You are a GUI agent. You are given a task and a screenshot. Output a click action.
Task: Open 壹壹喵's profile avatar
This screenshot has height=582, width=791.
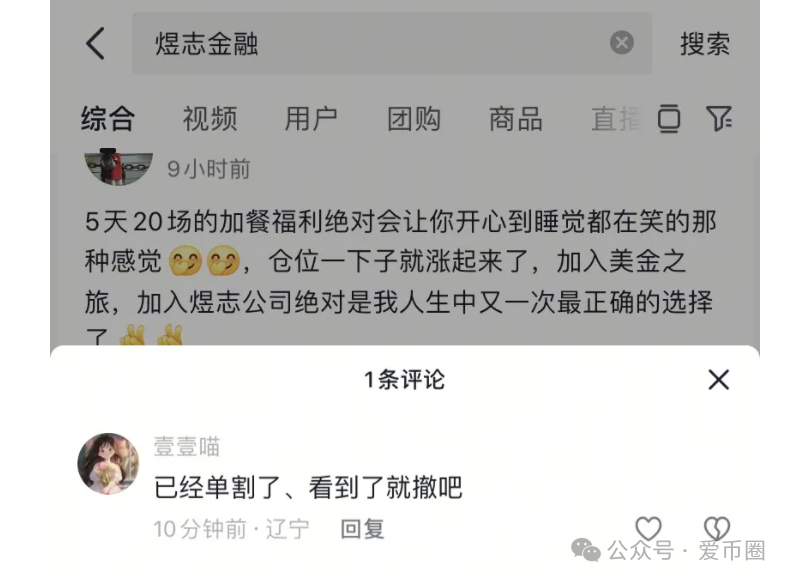(x=108, y=464)
